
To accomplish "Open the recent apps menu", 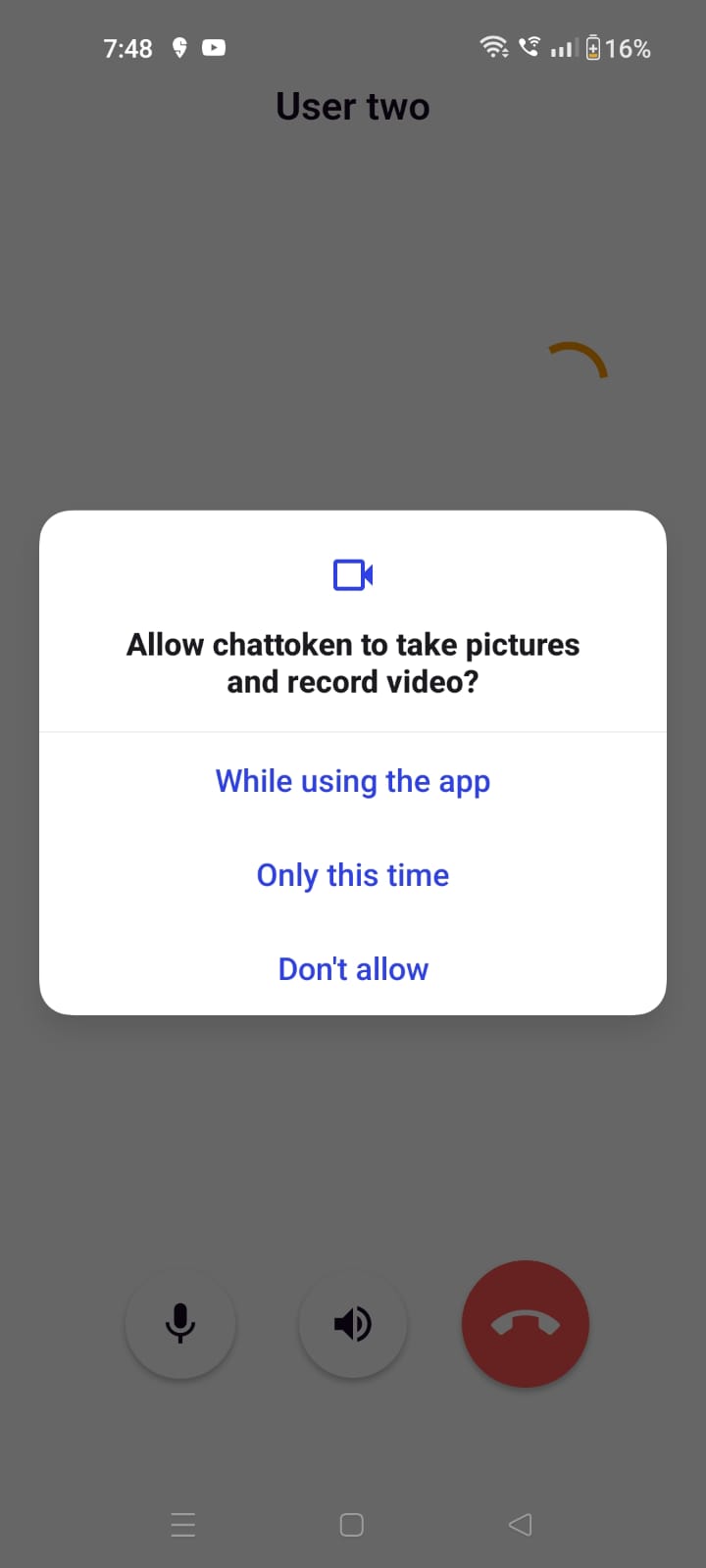I will [x=183, y=1525].
